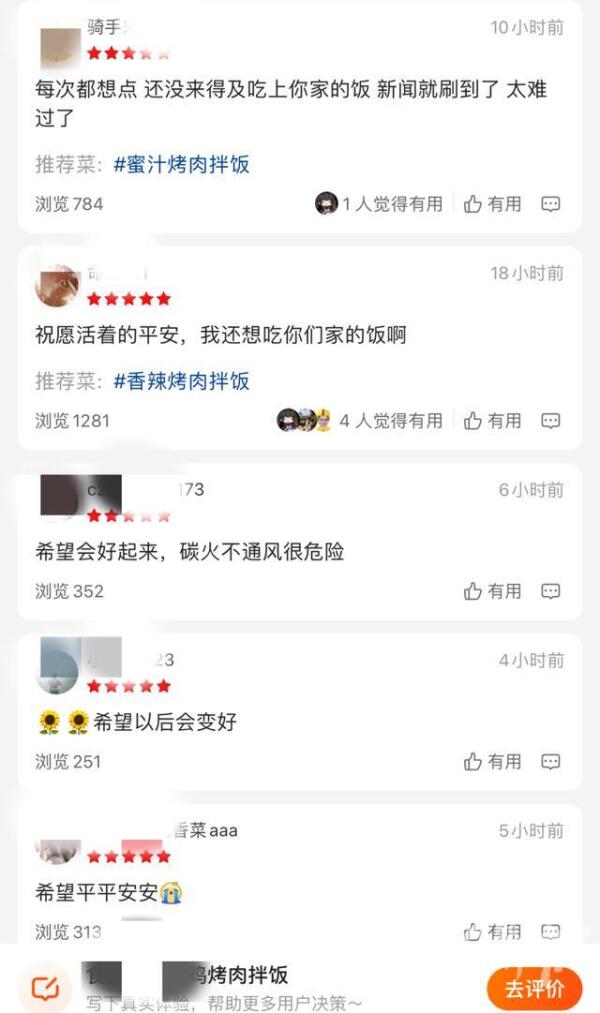Viewport: 600px width, 1013px height.
Task: Mark the 太难过了 review as 有用
Action: click(493, 204)
